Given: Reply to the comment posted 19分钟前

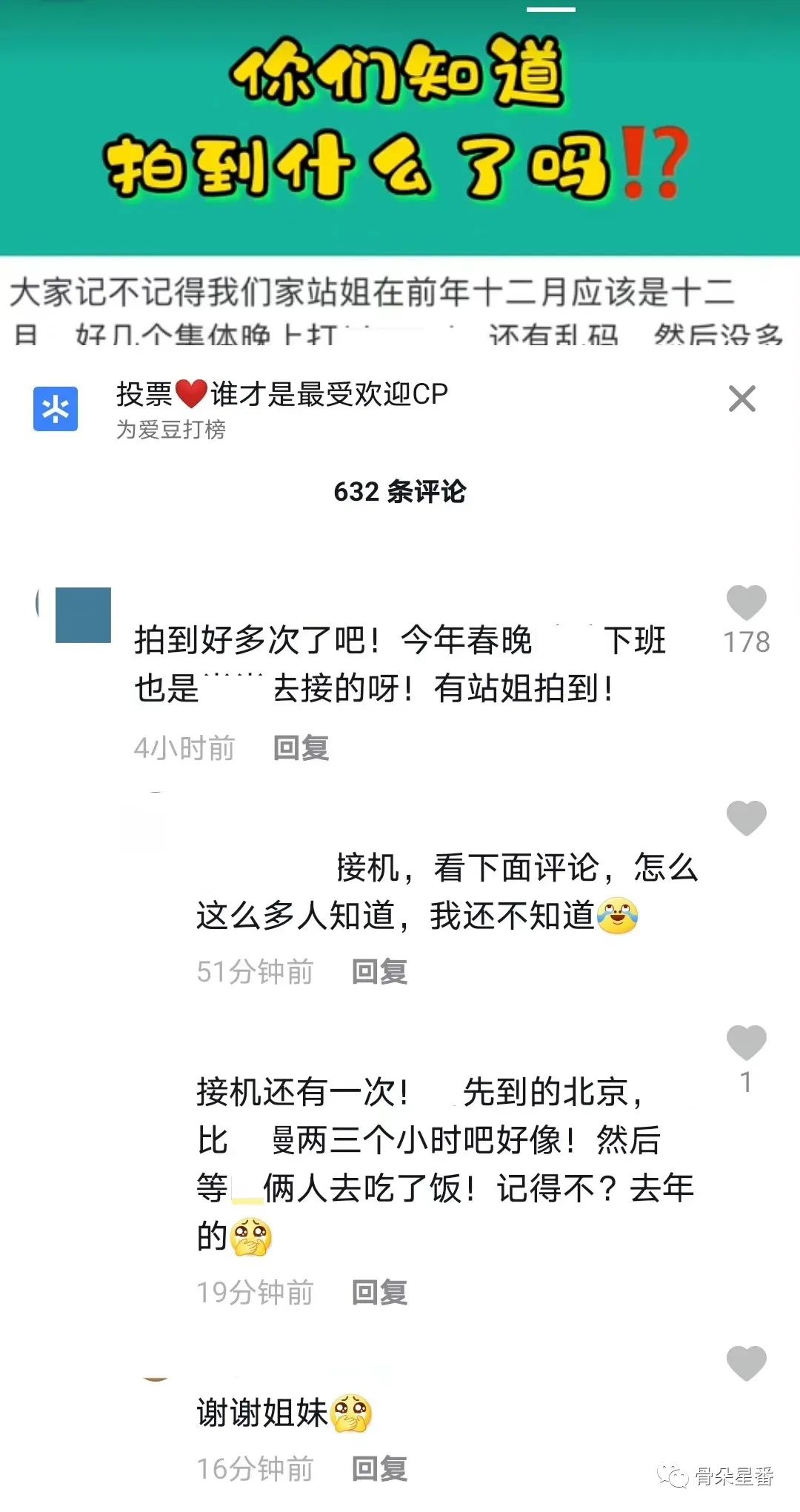Looking at the screenshot, I should 379,1292.
